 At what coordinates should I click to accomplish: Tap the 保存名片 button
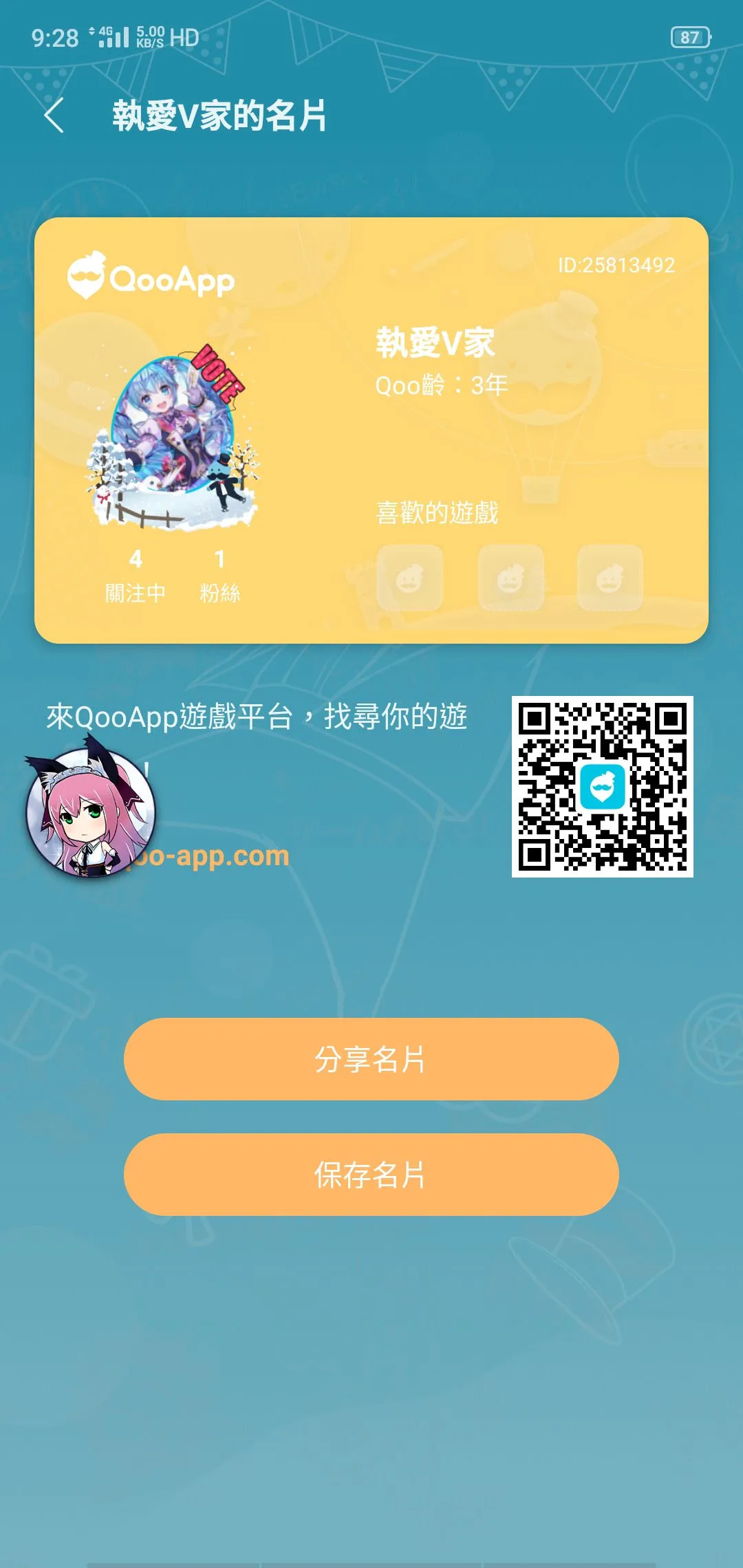(371, 1175)
